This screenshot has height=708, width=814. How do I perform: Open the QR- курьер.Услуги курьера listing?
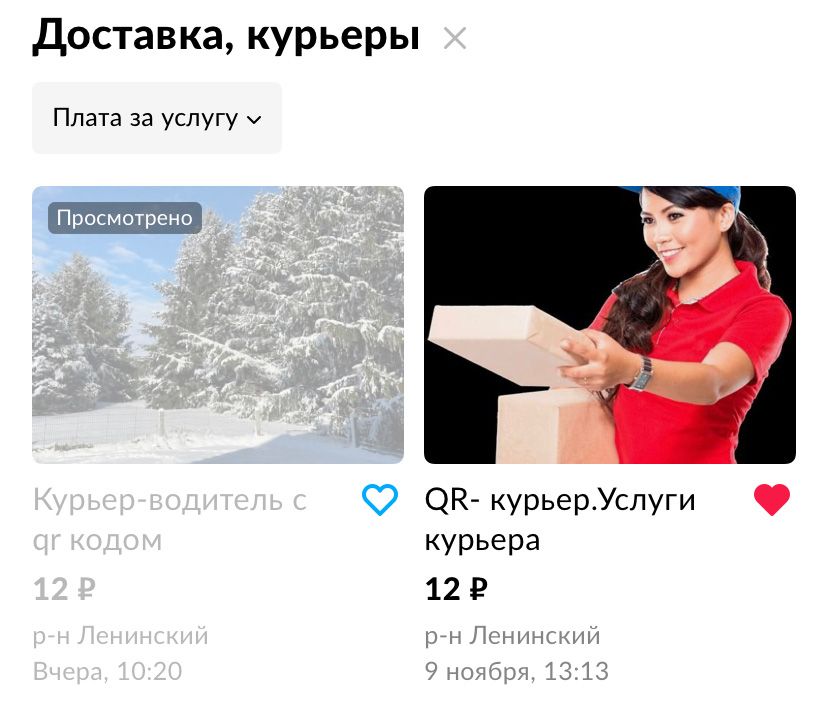(559, 519)
